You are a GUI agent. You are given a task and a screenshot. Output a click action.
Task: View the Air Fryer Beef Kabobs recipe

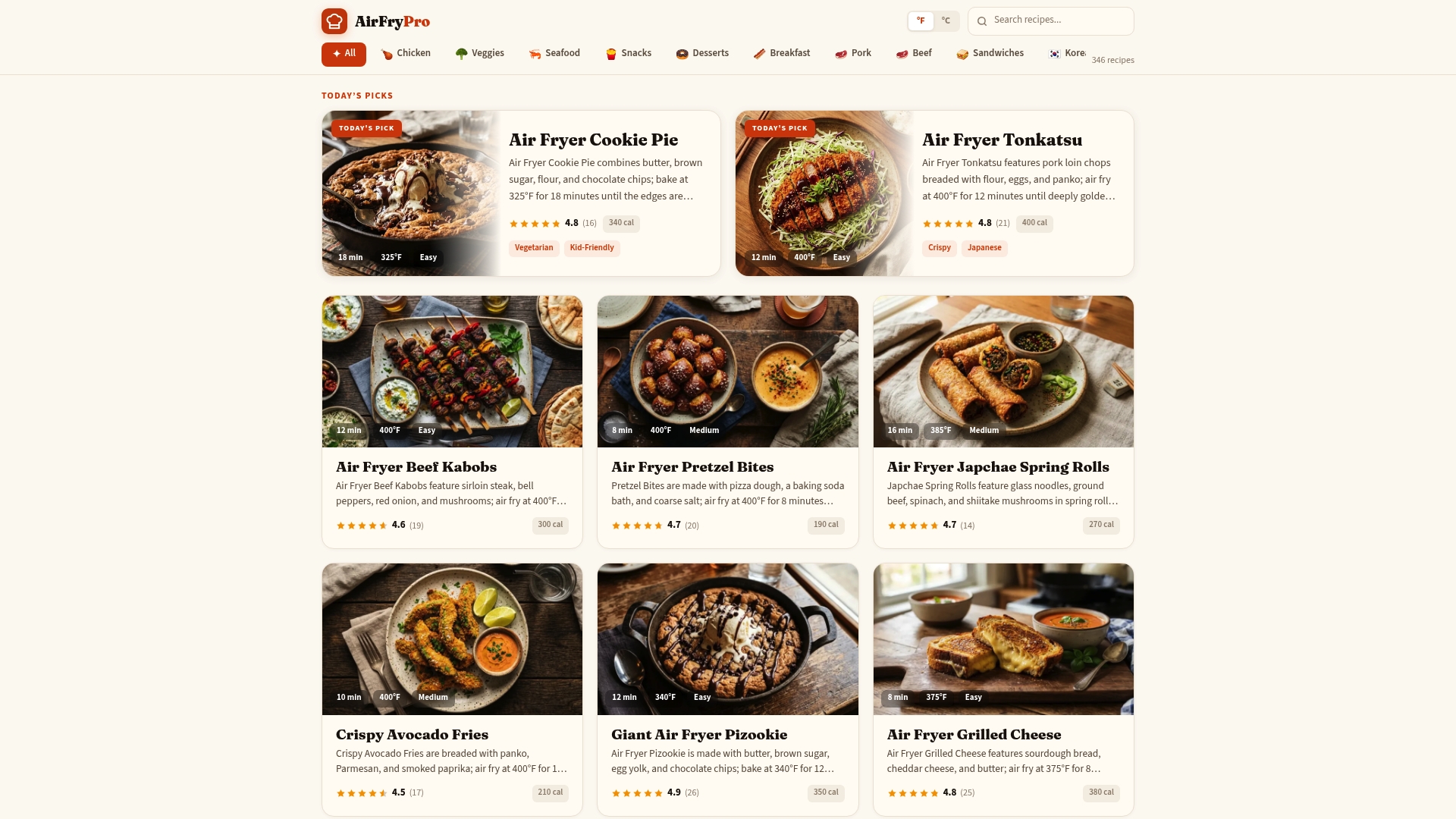click(416, 467)
